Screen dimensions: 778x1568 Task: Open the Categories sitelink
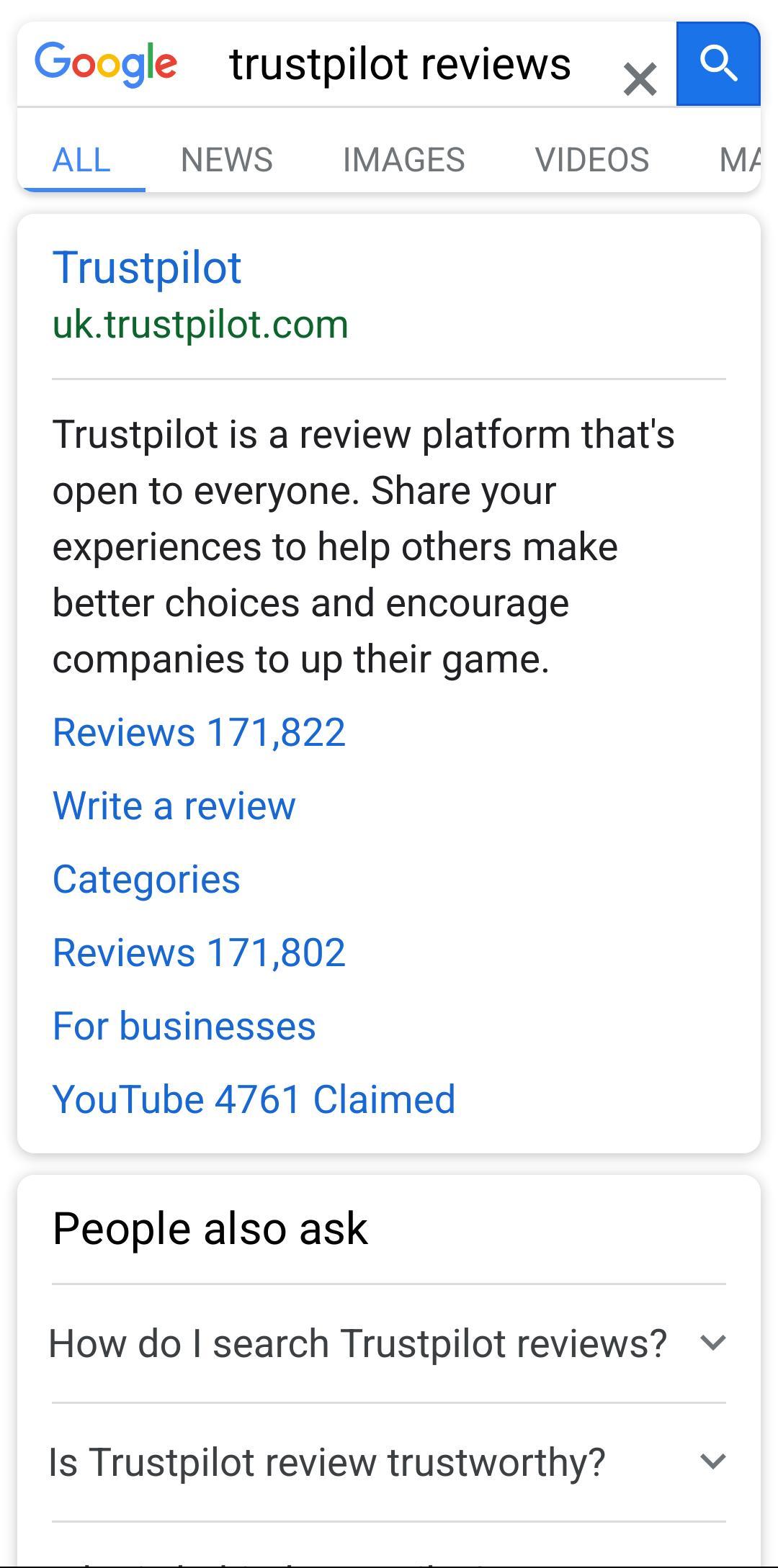coord(146,879)
